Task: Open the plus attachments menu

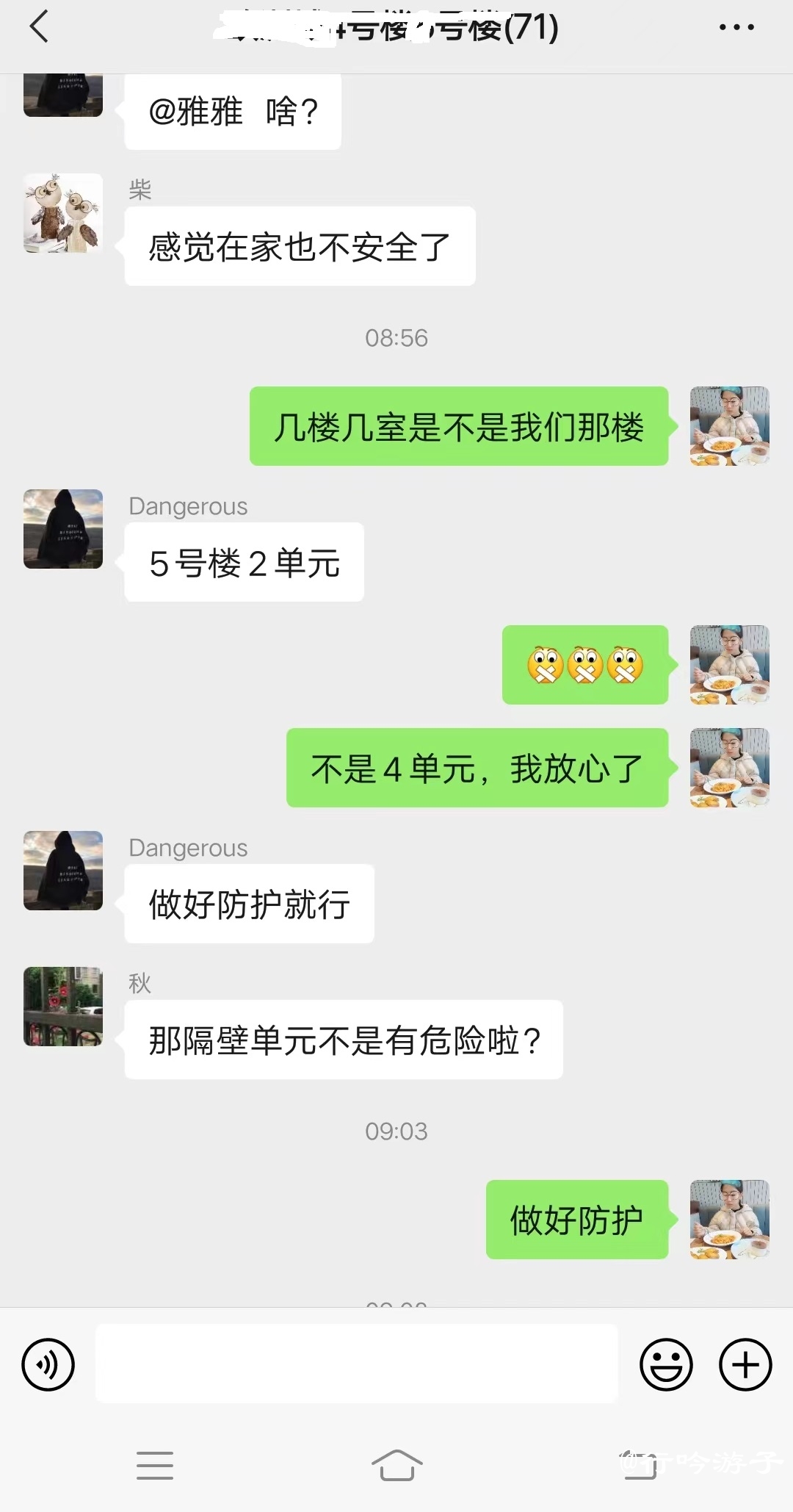Action: 745,1365
